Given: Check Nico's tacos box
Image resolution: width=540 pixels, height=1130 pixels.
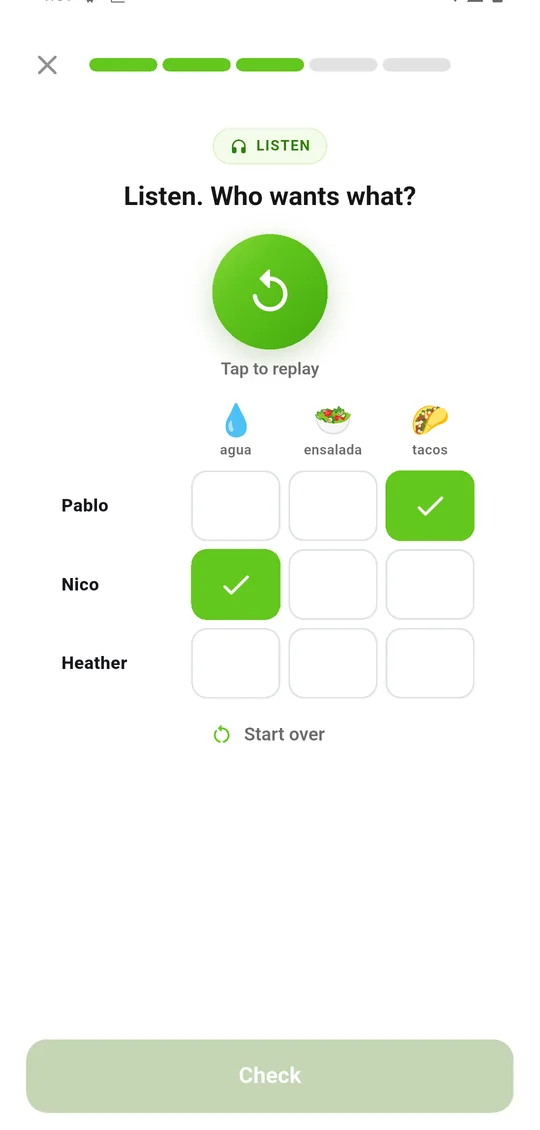Looking at the screenshot, I should coord(430,584).
